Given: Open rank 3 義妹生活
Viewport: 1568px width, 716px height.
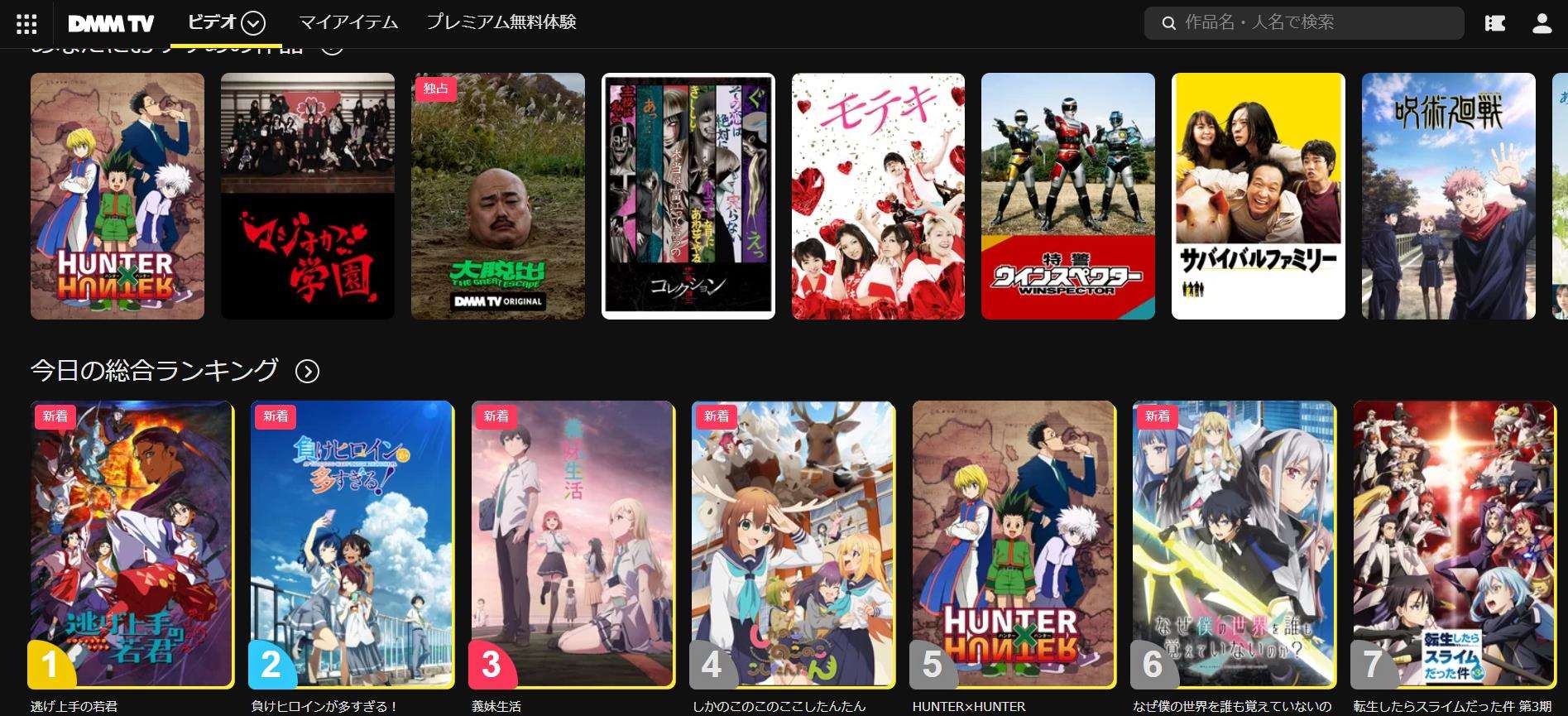Looking at the screenshot, I should (x=573, y=544).
